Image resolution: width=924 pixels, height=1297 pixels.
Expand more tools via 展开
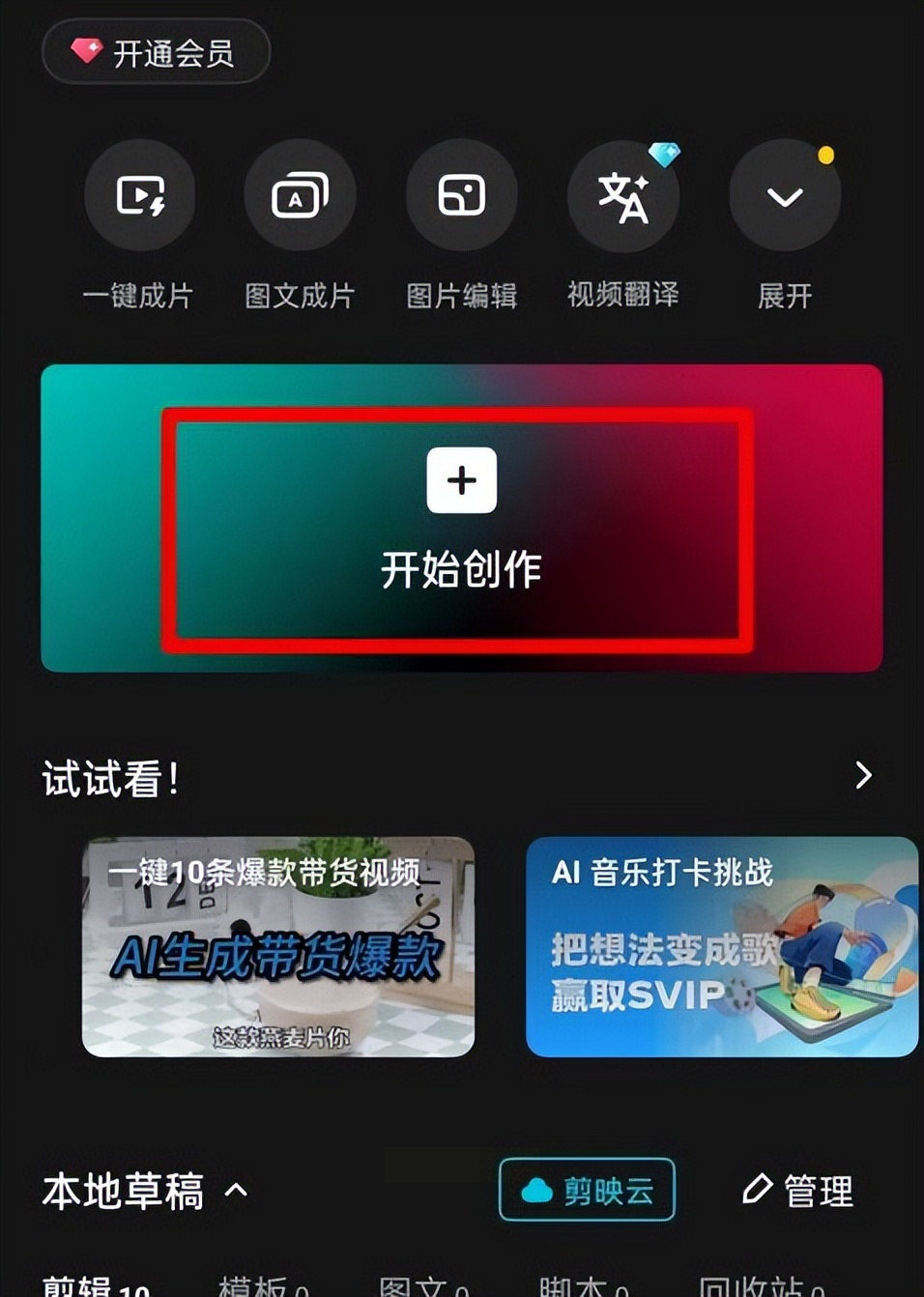click(784, 196)
